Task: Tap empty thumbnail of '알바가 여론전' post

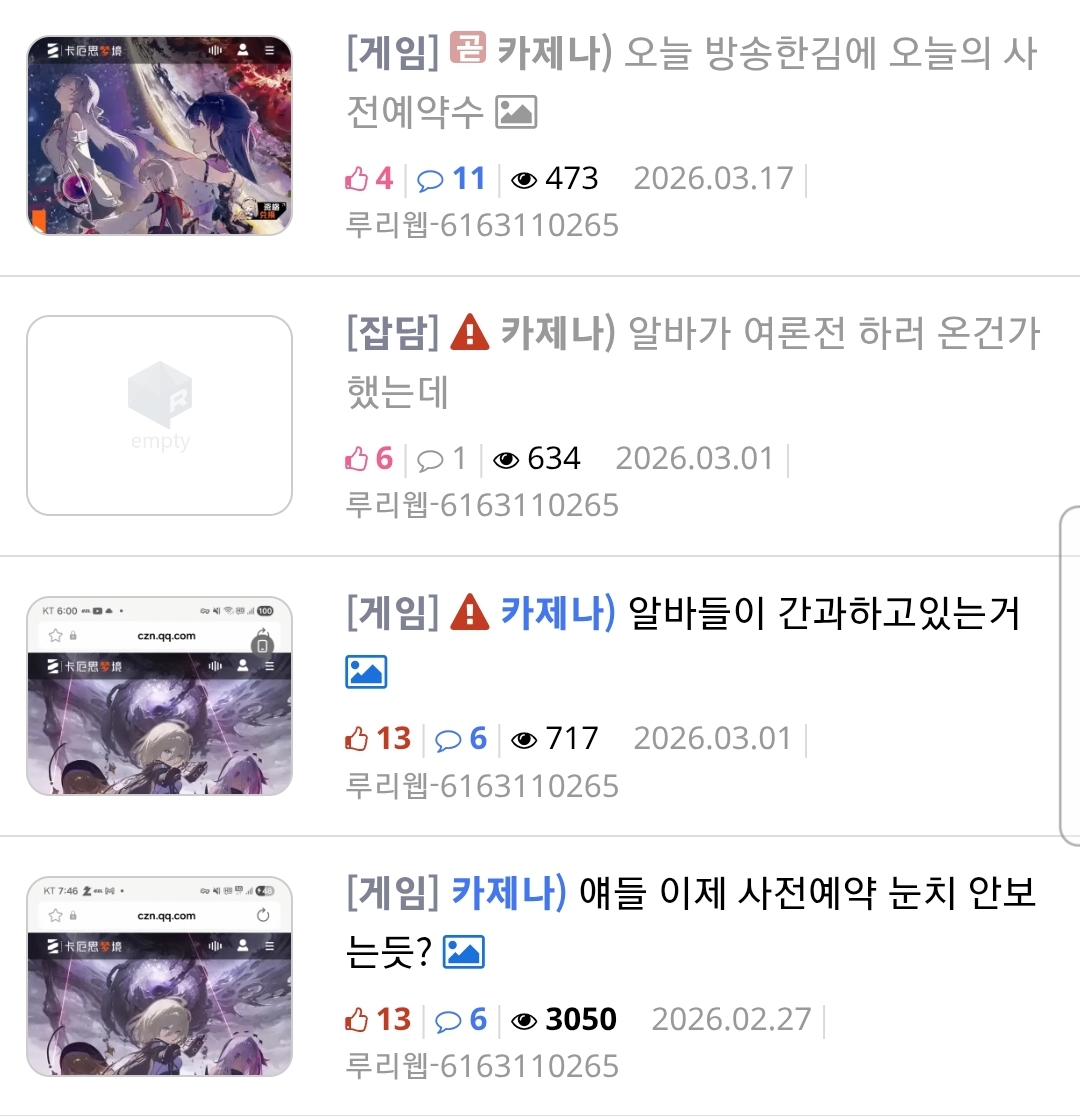Action: pos(160,415)
